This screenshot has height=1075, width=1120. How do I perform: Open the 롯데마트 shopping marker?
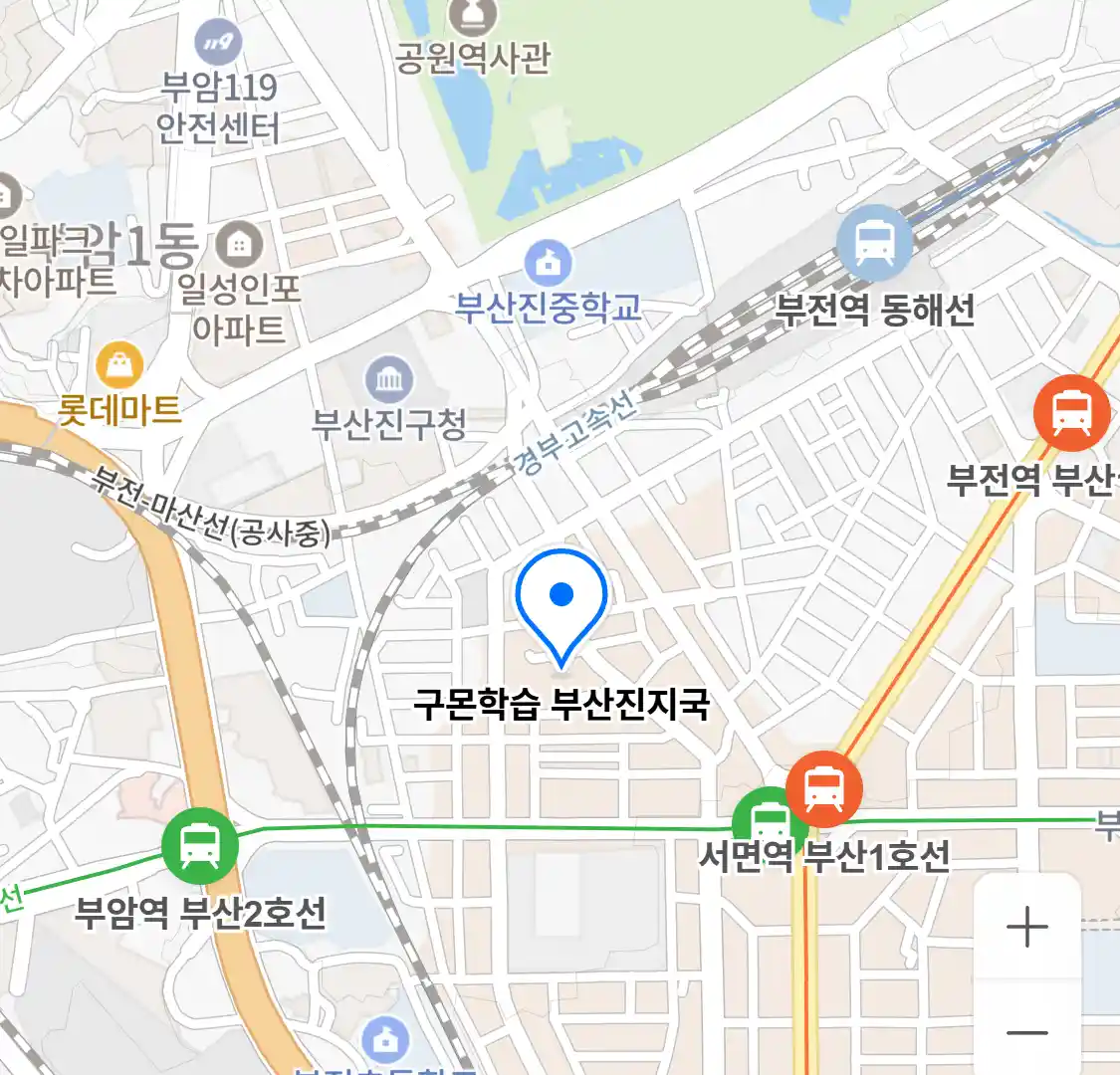coord(119,365)
